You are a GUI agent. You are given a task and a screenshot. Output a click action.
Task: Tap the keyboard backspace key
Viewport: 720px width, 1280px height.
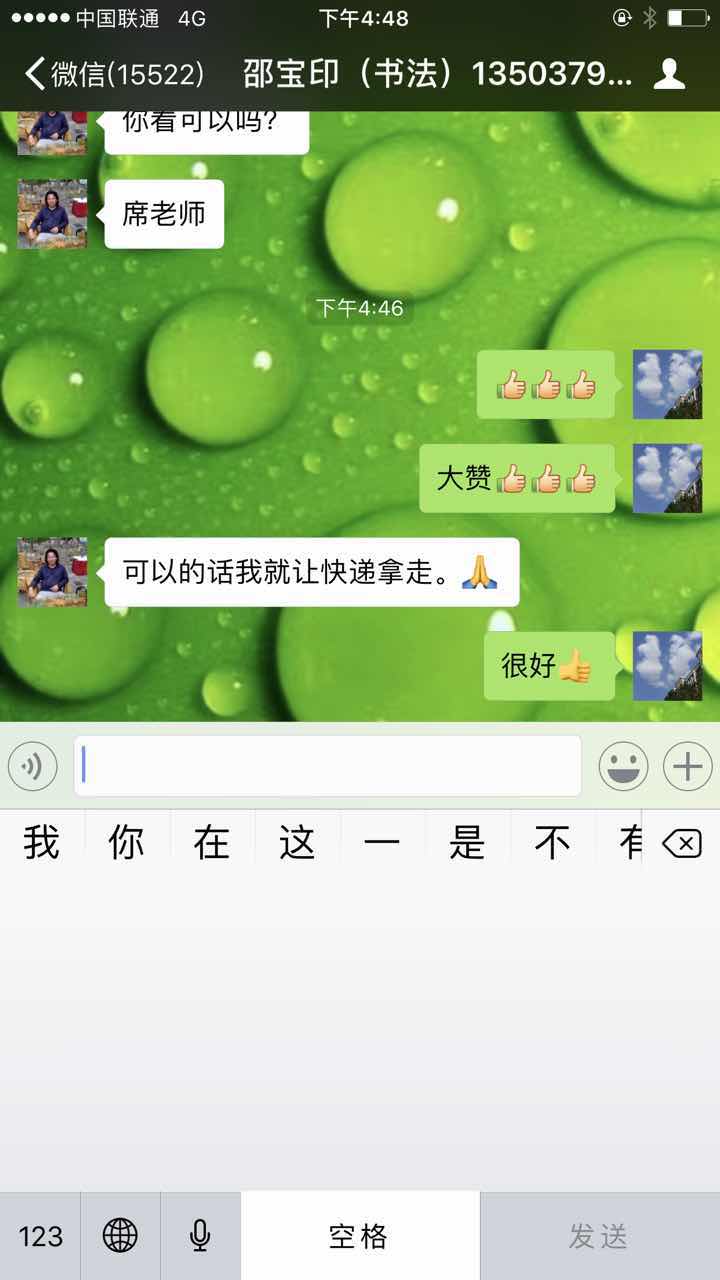(682, 845)
